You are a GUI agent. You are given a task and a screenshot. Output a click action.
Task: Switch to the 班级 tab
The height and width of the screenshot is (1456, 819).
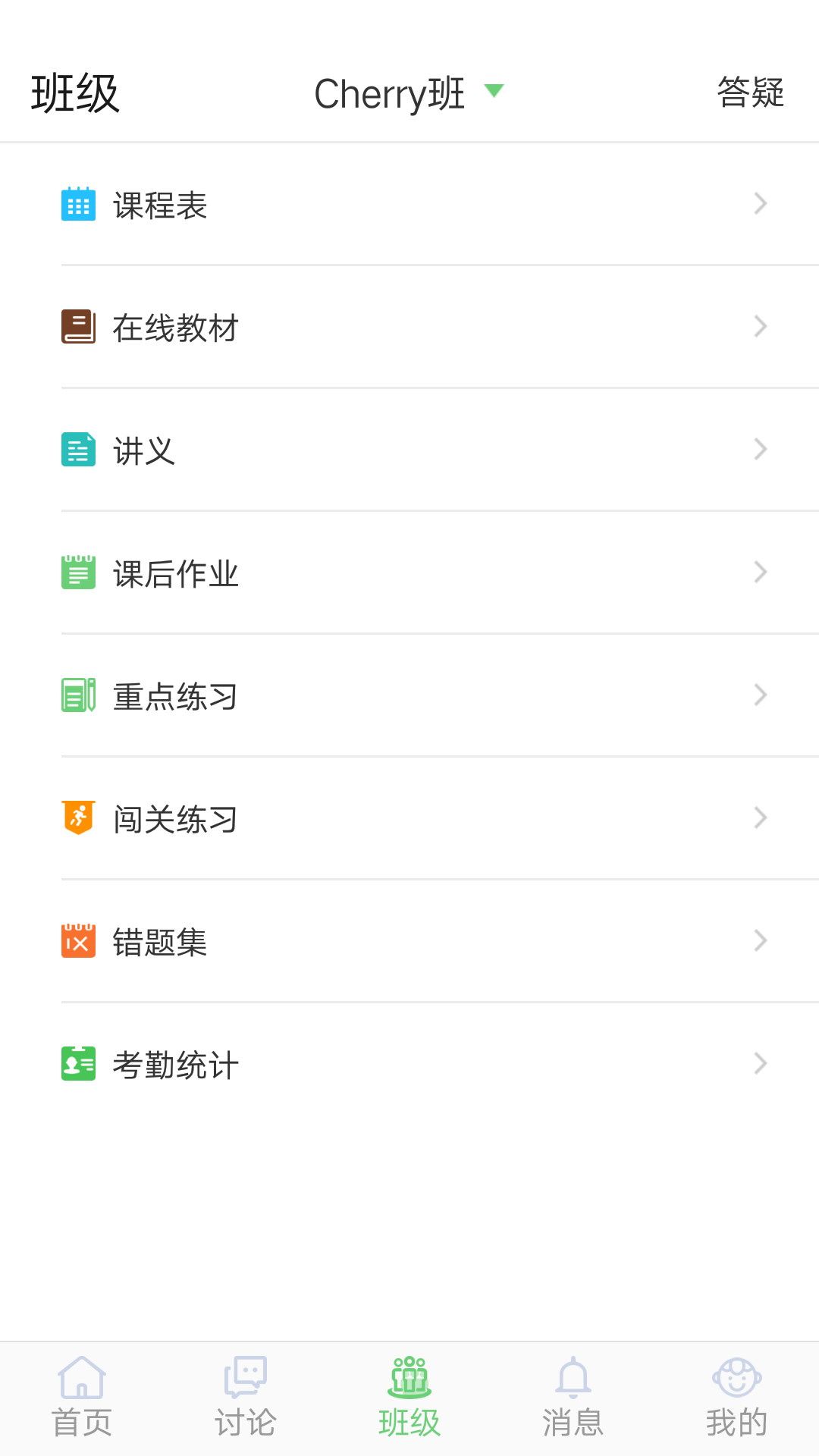409,1399
